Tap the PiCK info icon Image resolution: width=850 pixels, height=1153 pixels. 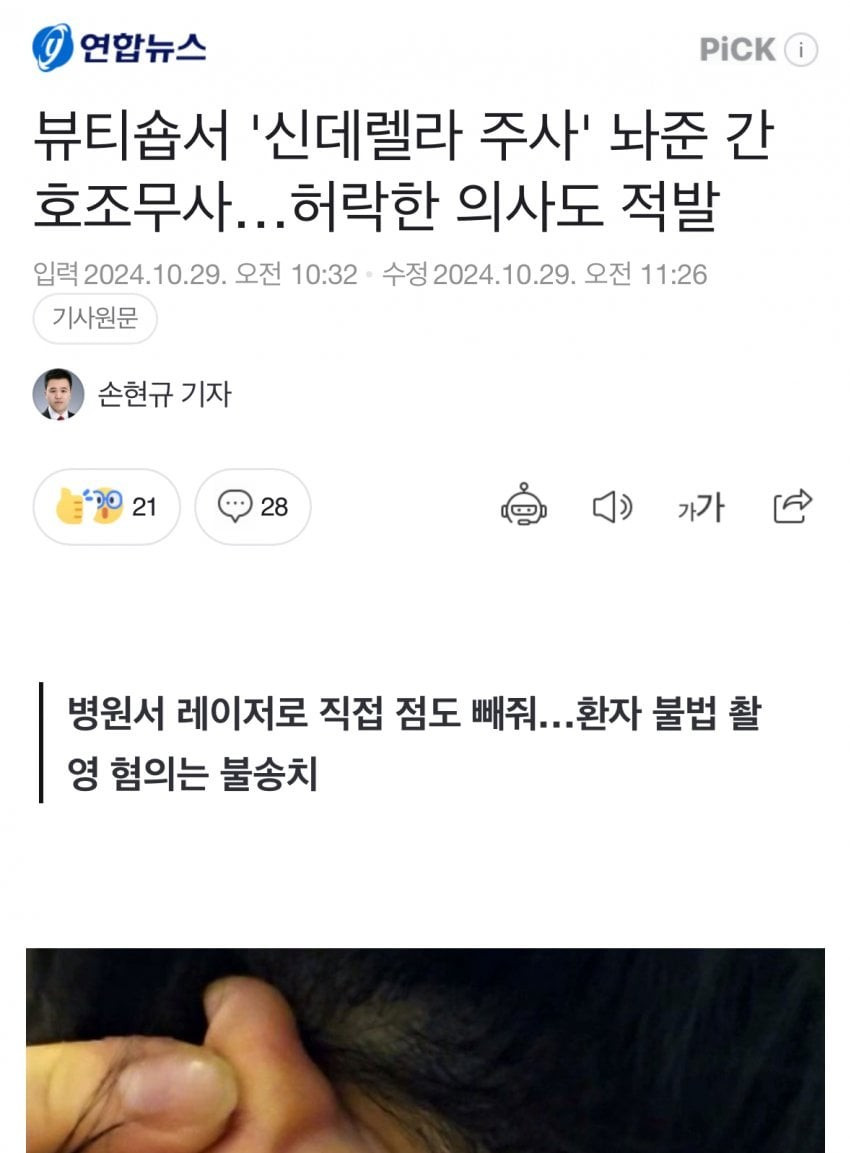tap(800, 50)
